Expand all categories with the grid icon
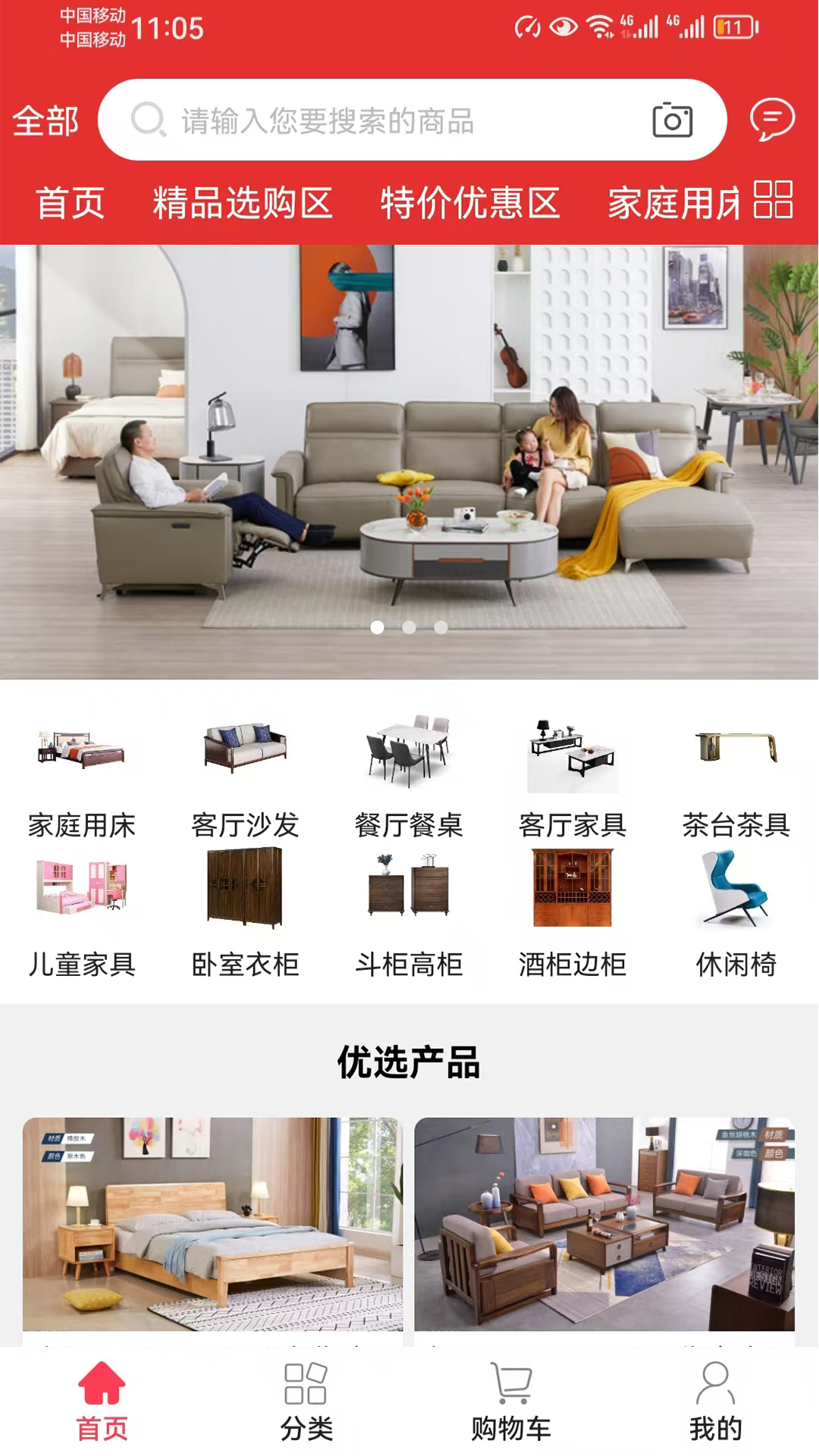This screenshot has height=1456, width=819. [x=773, y=199]
